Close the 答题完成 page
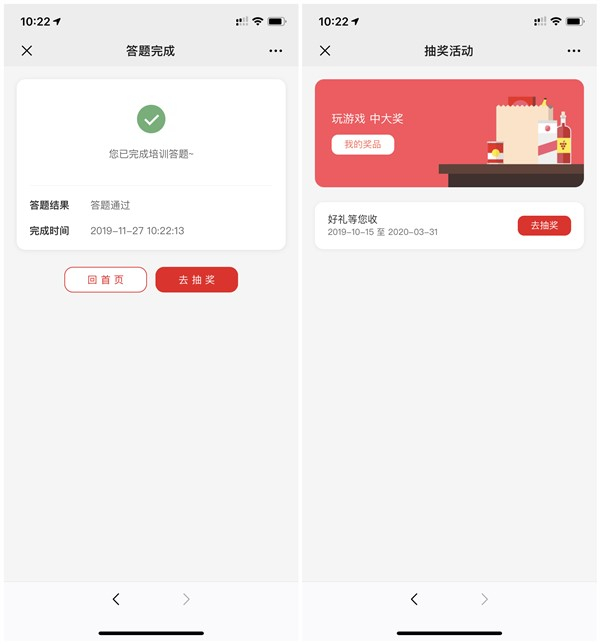The height and width of the screenshot is (644, 600). (x=27, y=51)
